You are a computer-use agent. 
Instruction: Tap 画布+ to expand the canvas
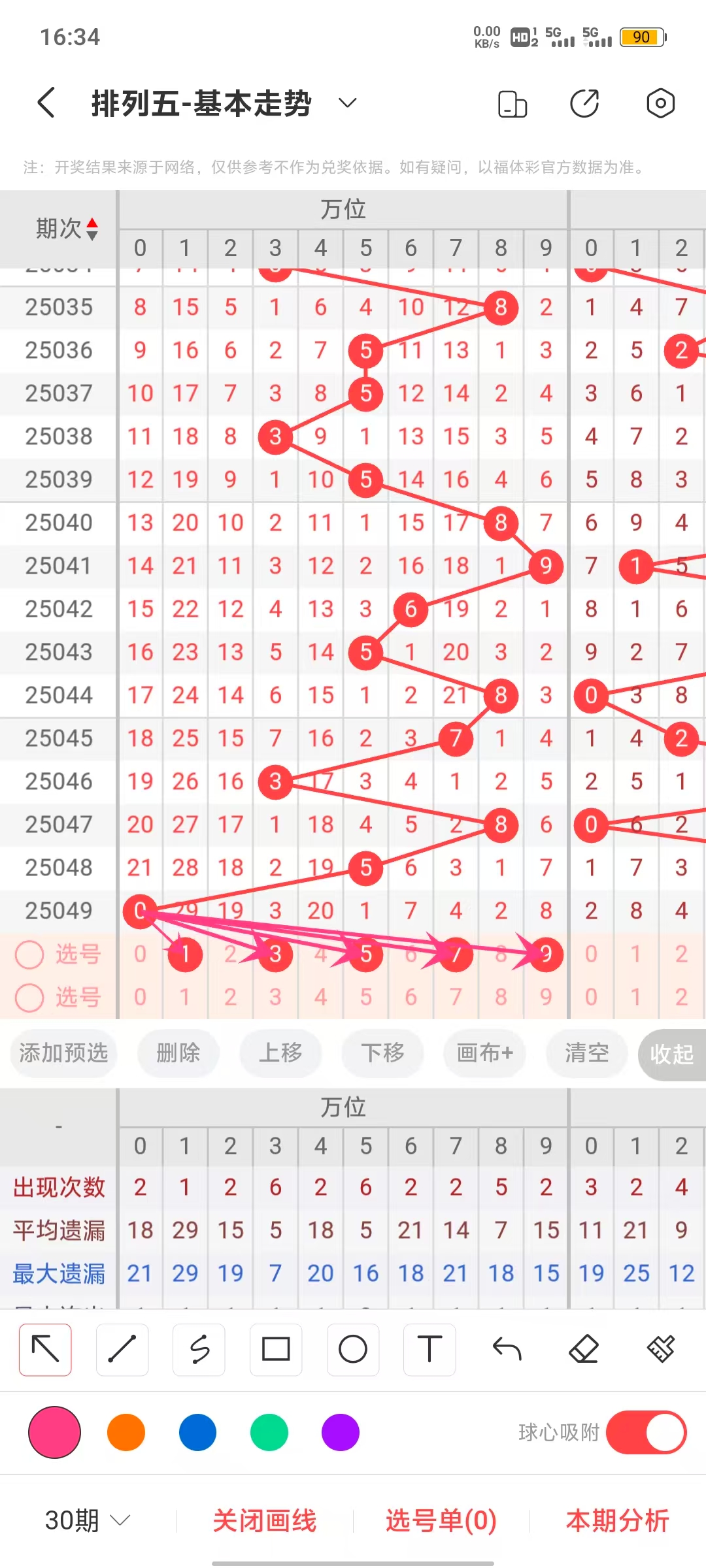484,1053
